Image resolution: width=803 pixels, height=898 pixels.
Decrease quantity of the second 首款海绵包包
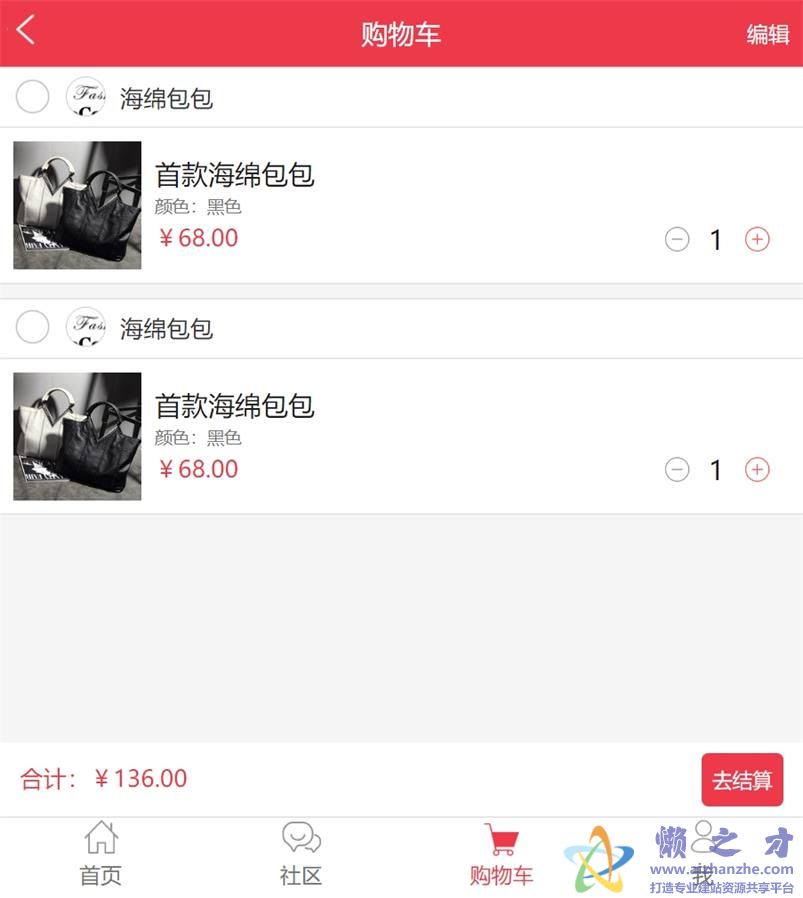[x=677, y=469]
